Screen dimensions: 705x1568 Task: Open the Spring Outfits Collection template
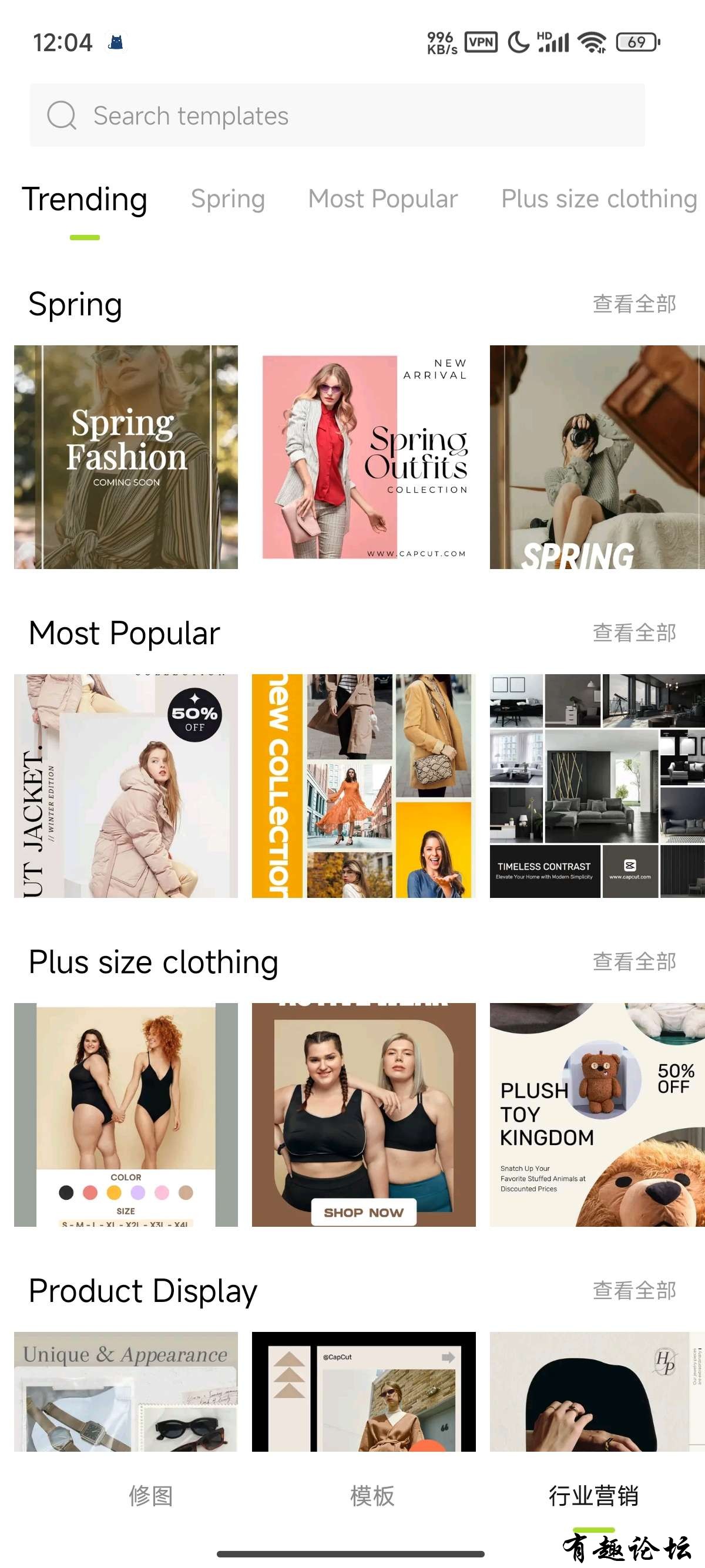click(x=364, y=457)
